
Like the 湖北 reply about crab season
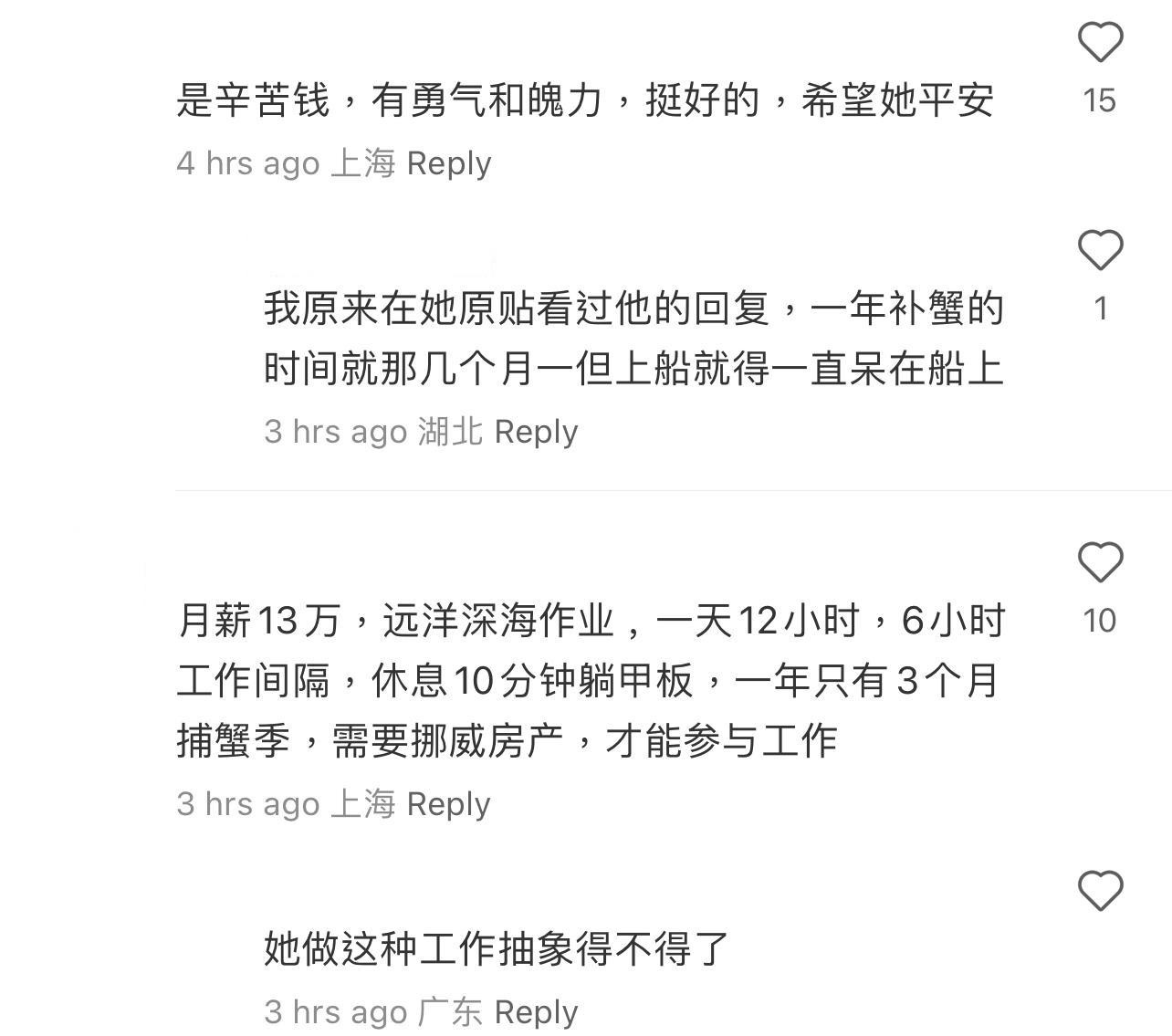1100,250
